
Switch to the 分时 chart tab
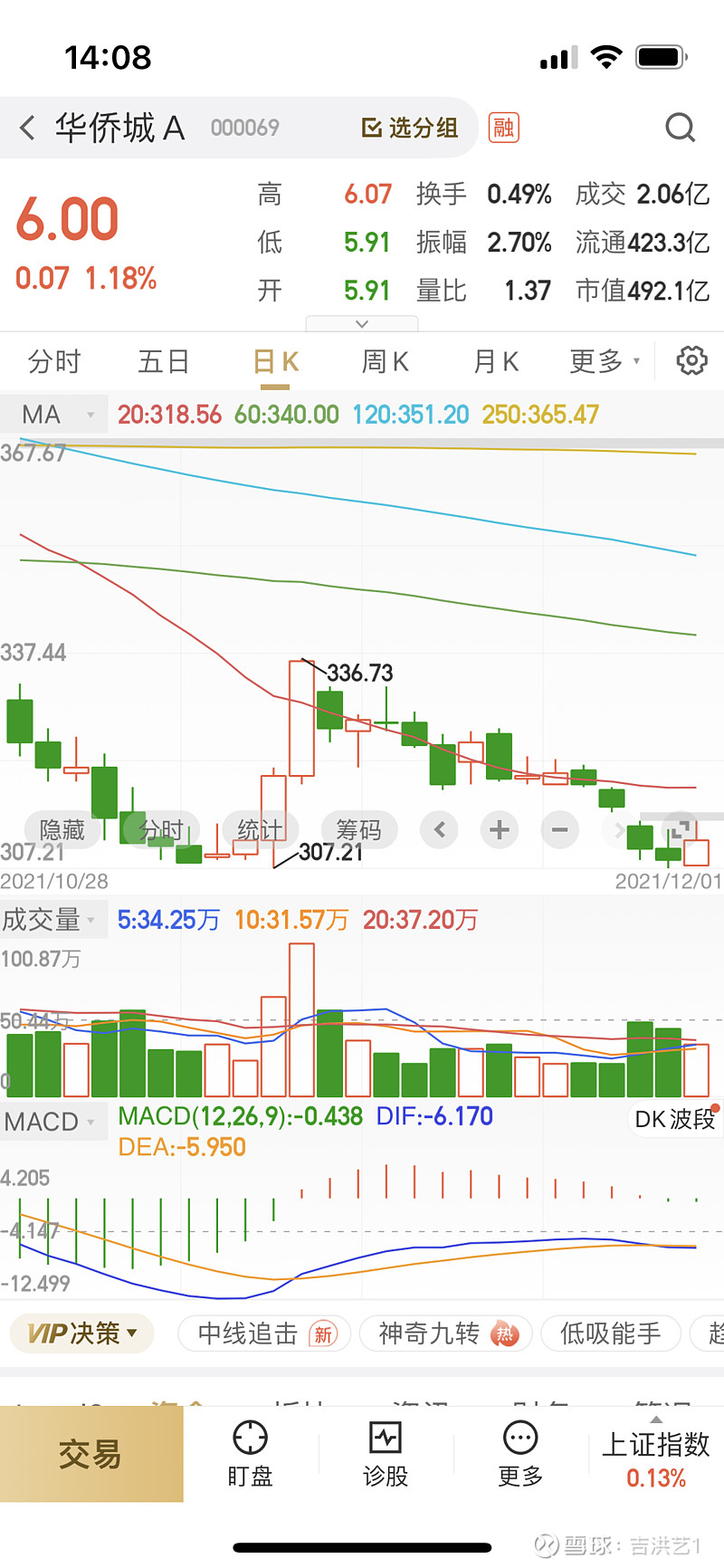click(54, 361)
